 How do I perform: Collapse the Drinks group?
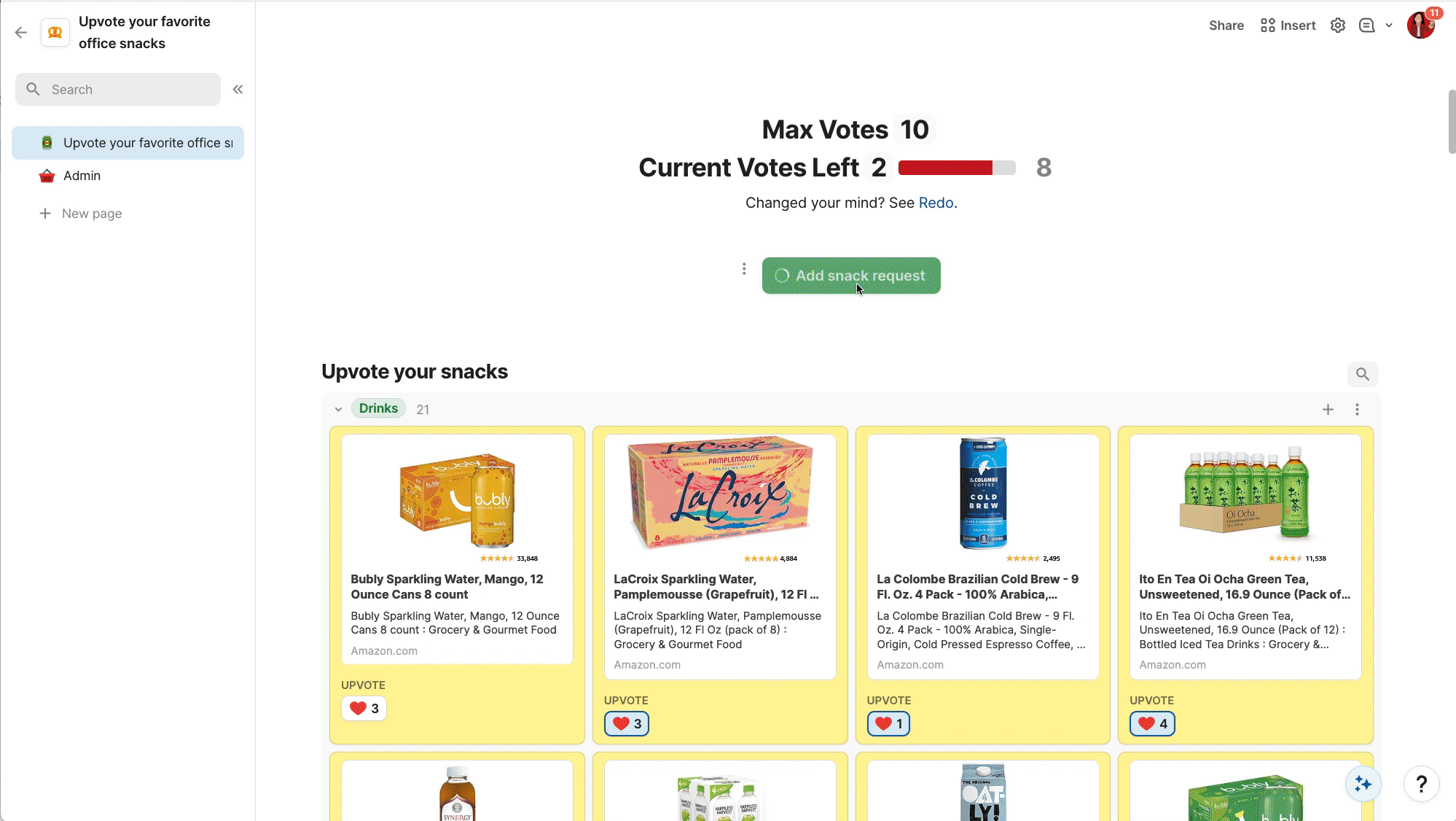coord(338,409)
